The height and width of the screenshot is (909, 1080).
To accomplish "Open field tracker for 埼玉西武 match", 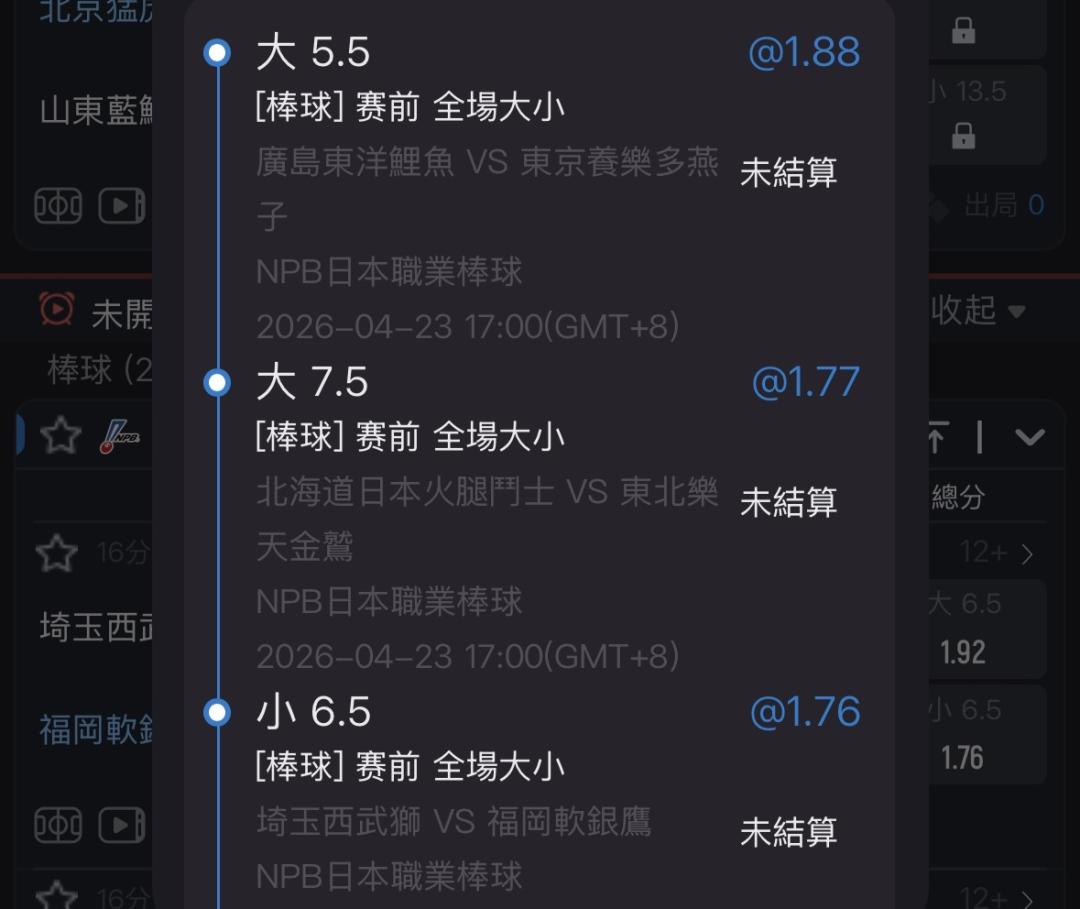I will click(58, 825).
